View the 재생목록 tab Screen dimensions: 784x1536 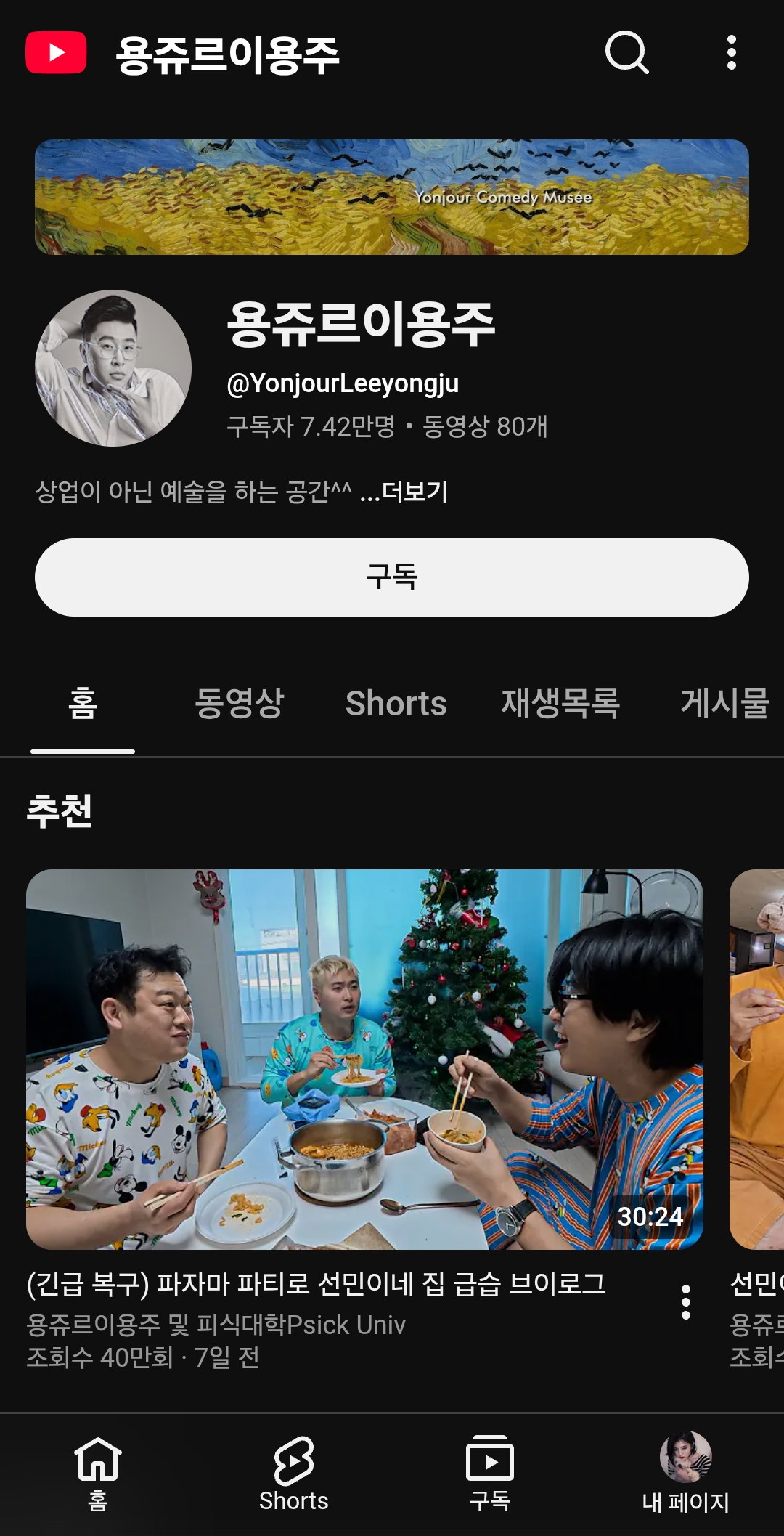(x=560, y=703)
